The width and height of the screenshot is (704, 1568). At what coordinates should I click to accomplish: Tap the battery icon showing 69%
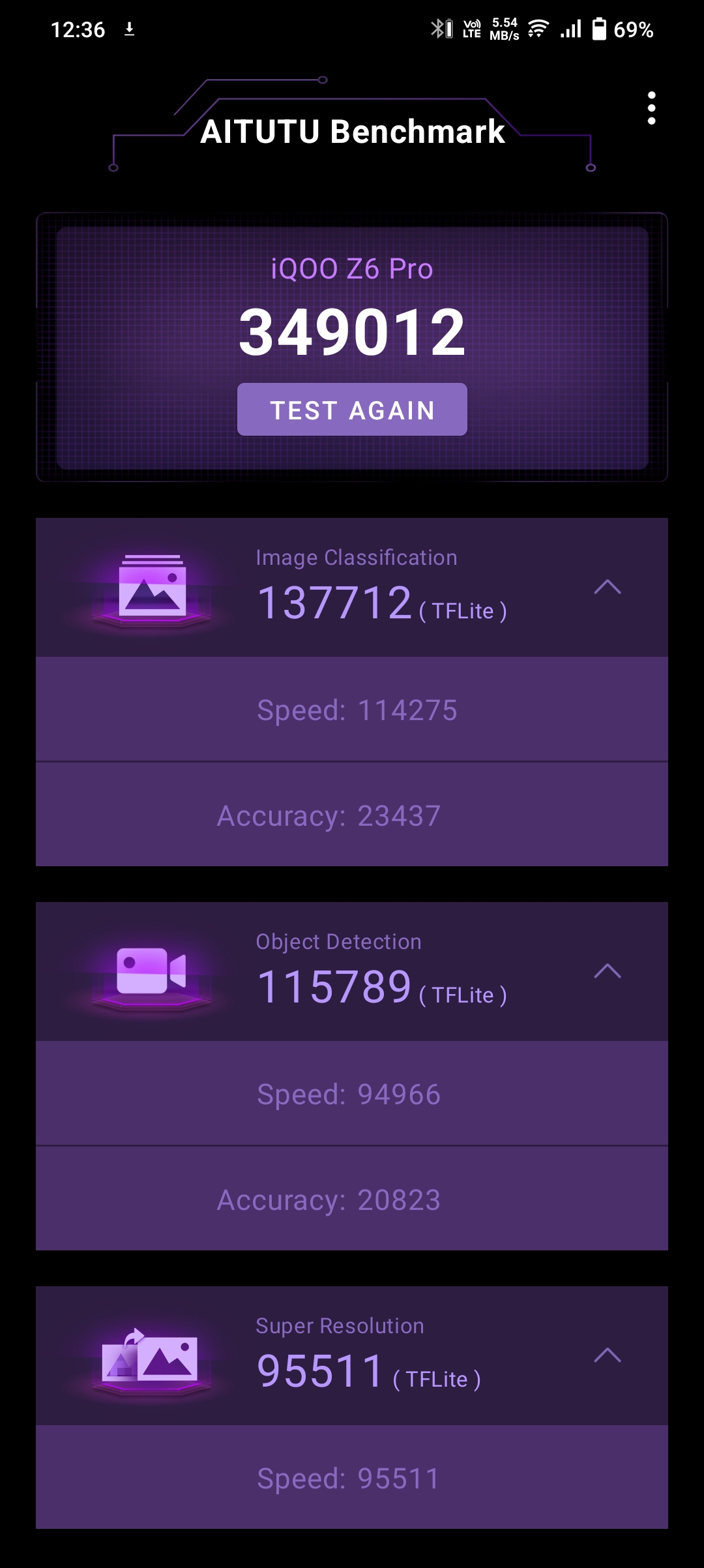[x=600, y=29]
